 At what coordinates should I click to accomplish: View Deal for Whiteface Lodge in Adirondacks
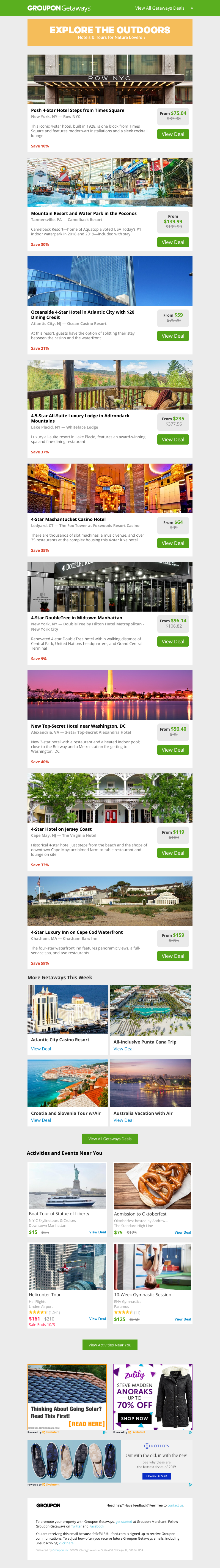pos(173,440)
